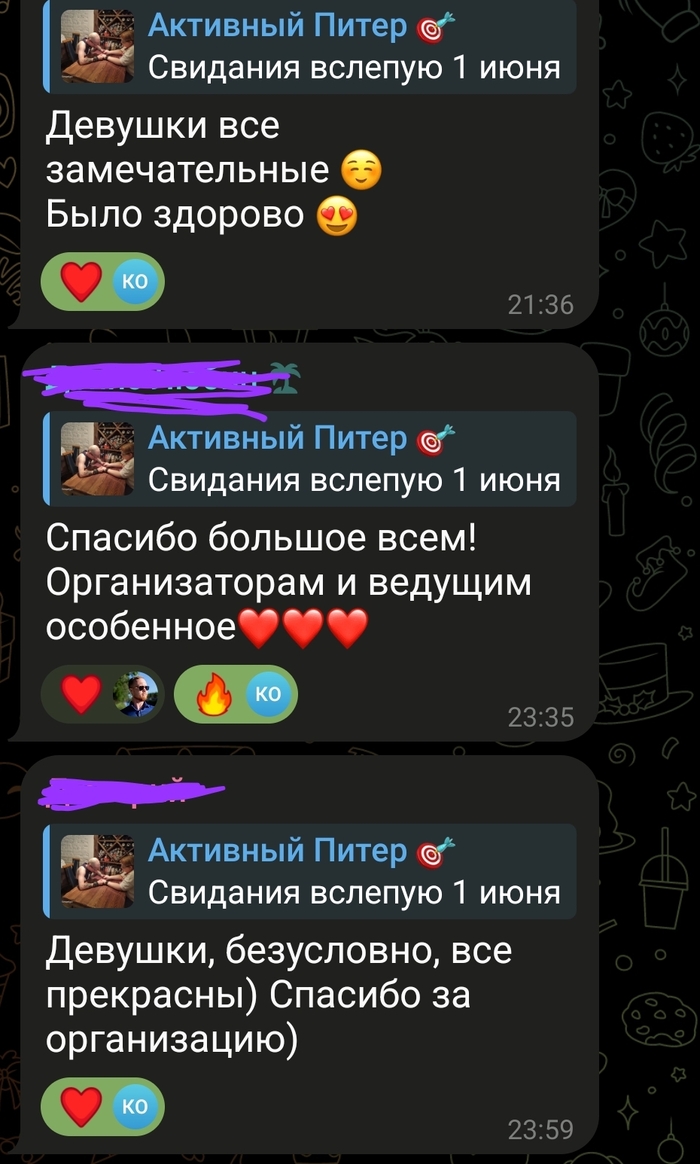
Task: Tap heart reaction on the 23:59 message
Action: (102, 1107)
